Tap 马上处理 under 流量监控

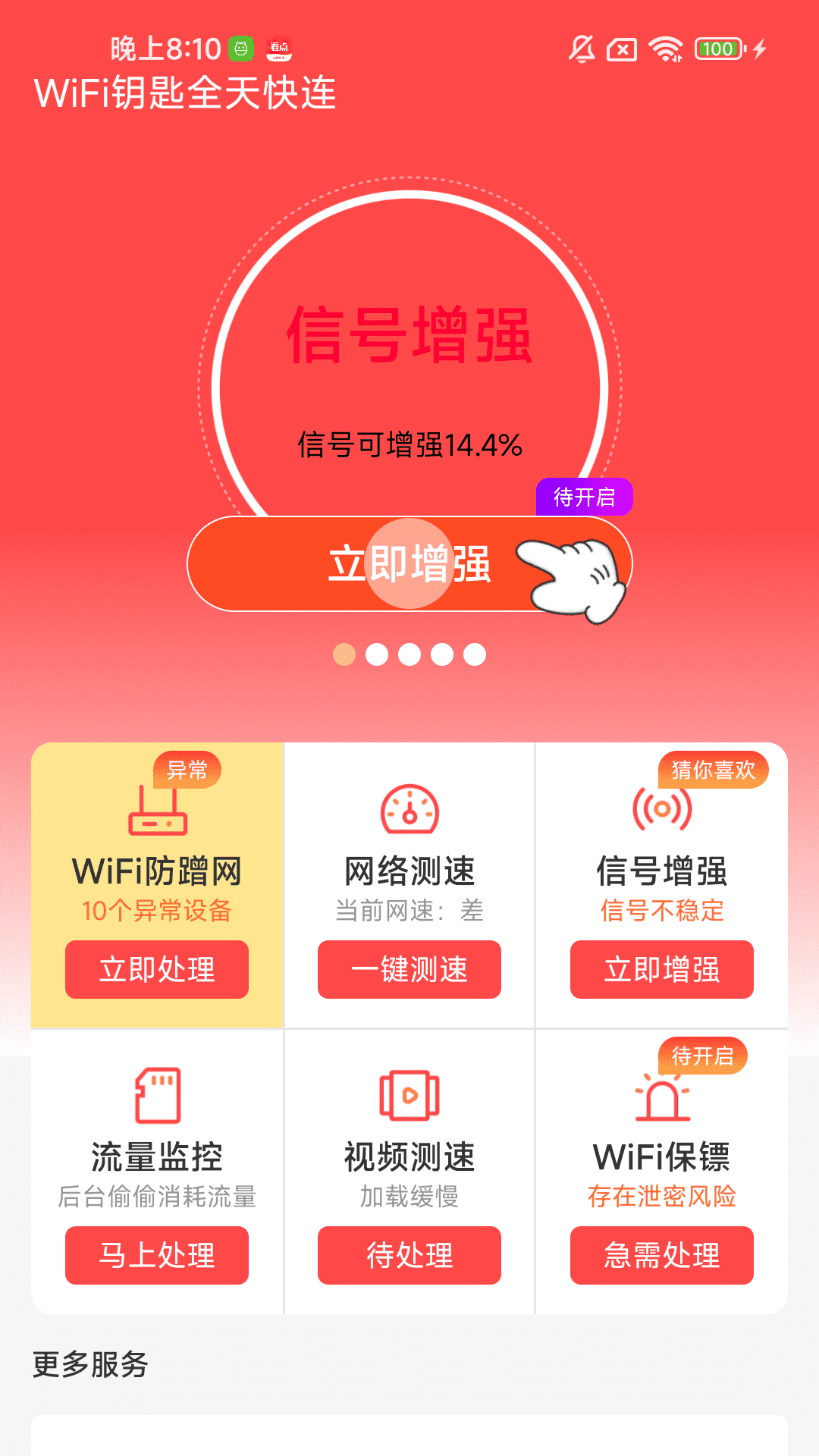(157, 1255)
